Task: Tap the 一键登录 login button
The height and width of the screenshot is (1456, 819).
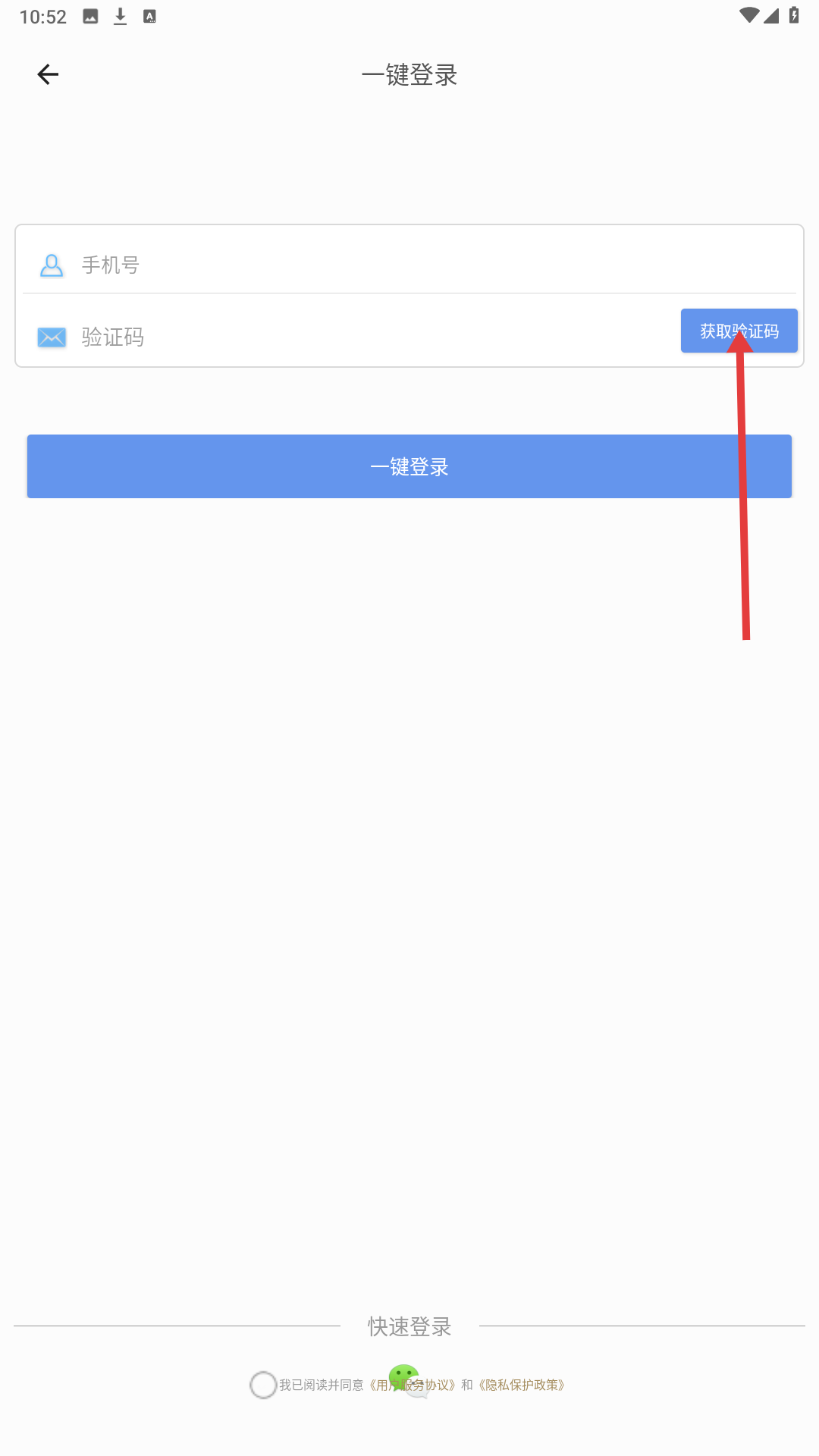Action: (409, 466)
